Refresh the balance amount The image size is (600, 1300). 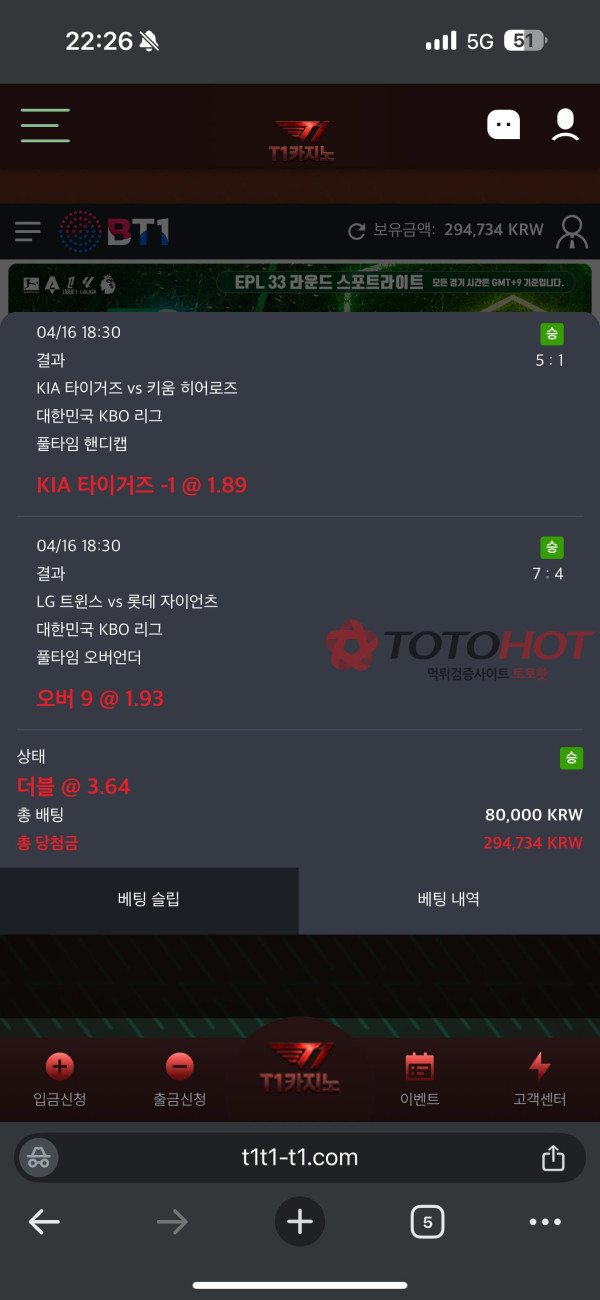point(356,231)
